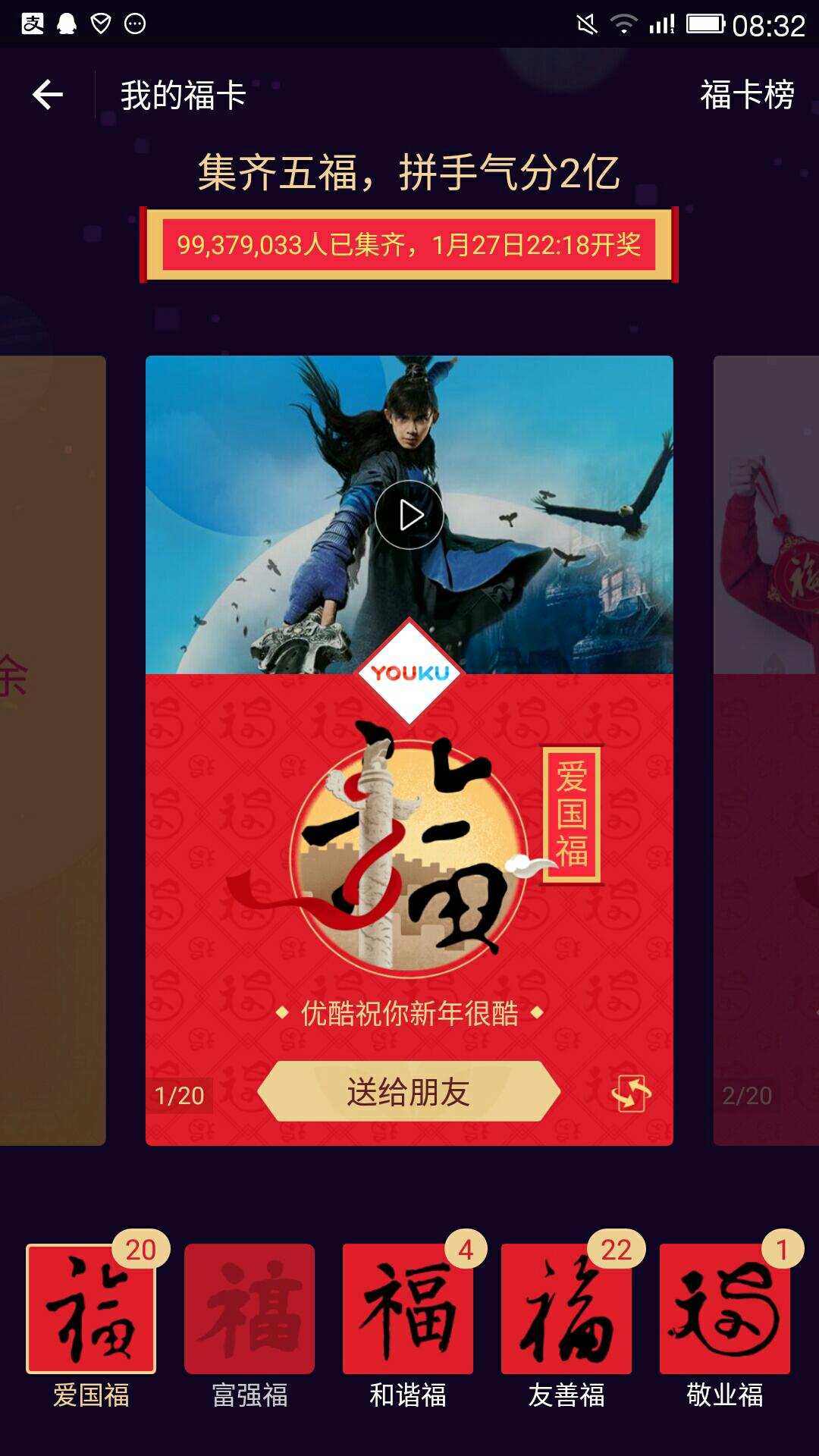
Task: Select the 富强福 card tab
Action: 249,1310
